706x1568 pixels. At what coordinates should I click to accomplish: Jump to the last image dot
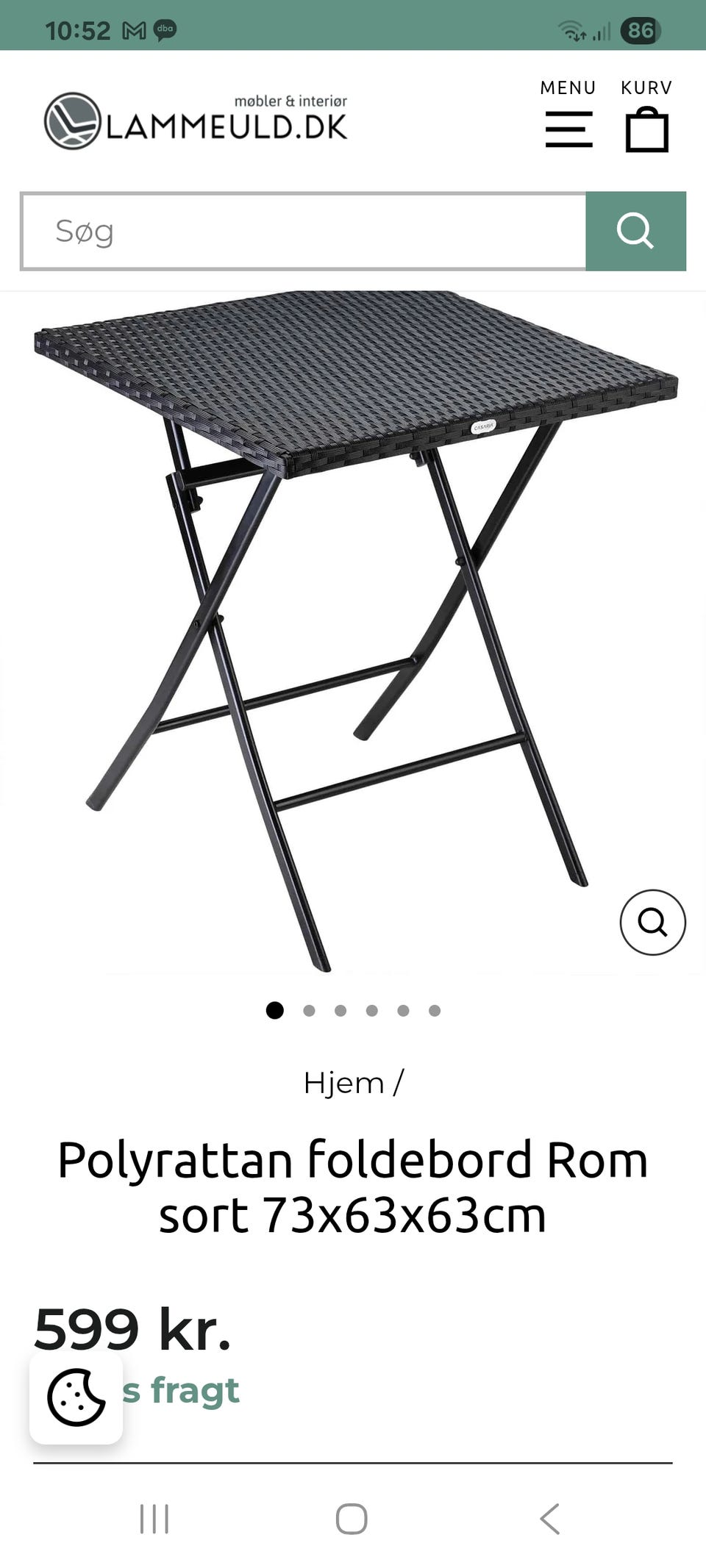click(435, 1011)
